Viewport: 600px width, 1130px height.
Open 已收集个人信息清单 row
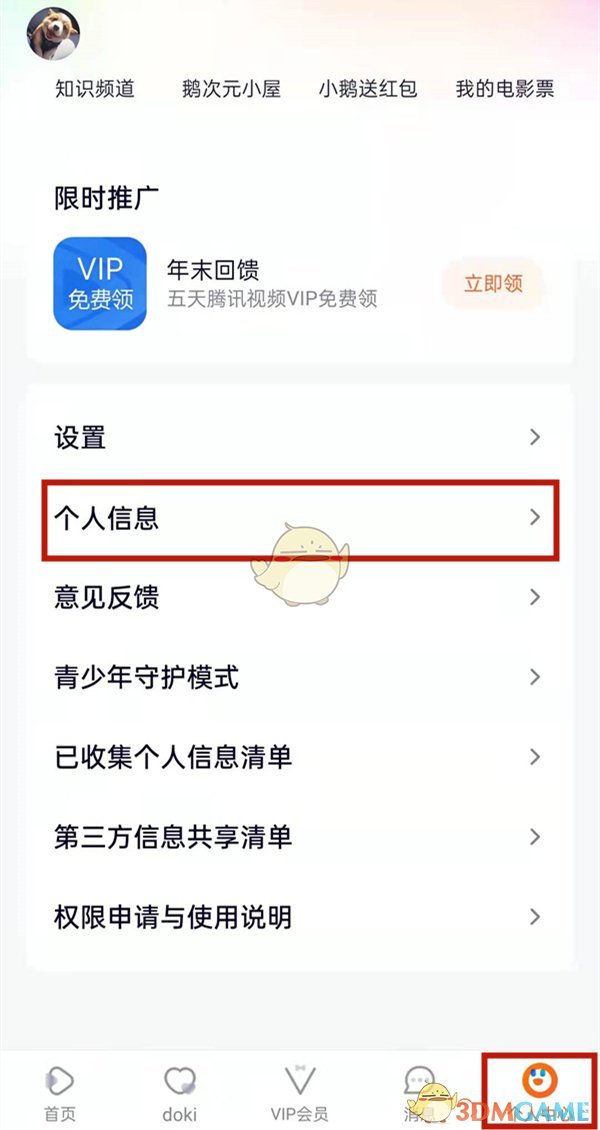[299, 756]
